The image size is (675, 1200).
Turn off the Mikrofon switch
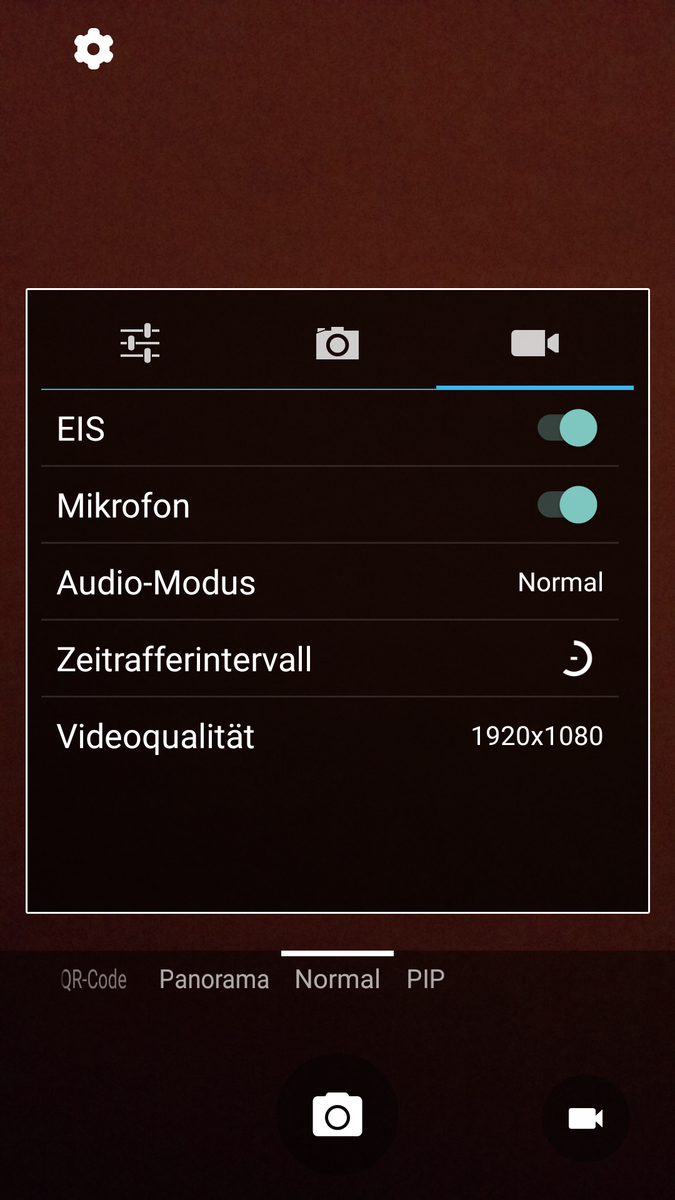pos(568,505)
